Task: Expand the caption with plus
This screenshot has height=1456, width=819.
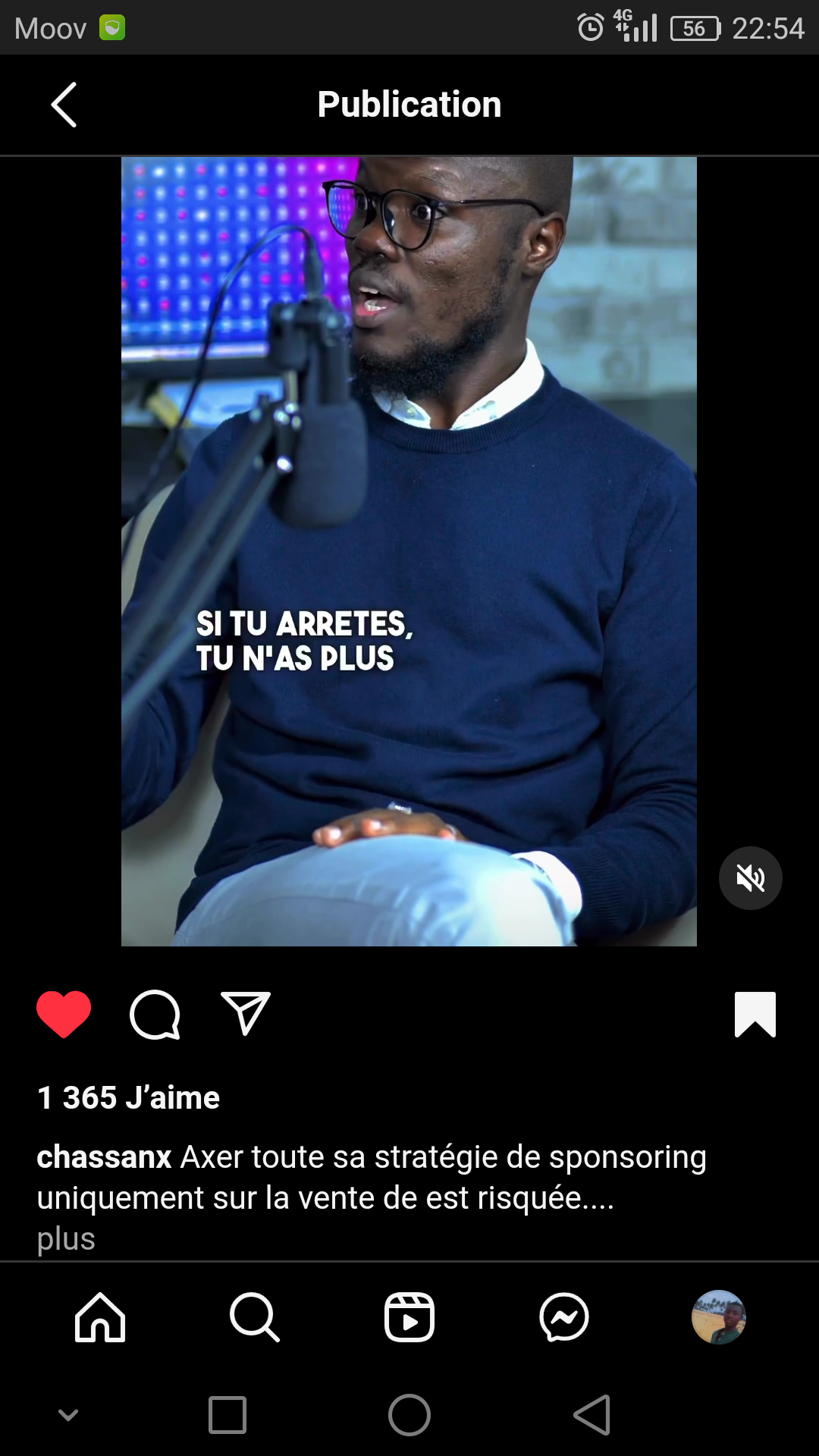Action: (x=66, y=1239)
